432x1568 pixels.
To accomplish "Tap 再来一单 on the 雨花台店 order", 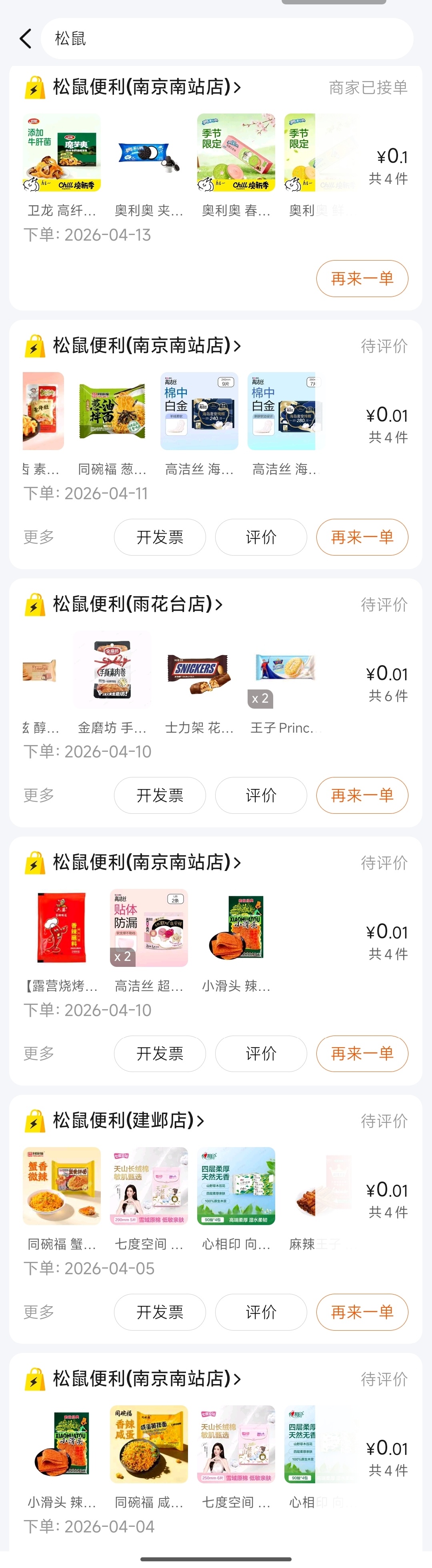I will click(x=361, y=795).
